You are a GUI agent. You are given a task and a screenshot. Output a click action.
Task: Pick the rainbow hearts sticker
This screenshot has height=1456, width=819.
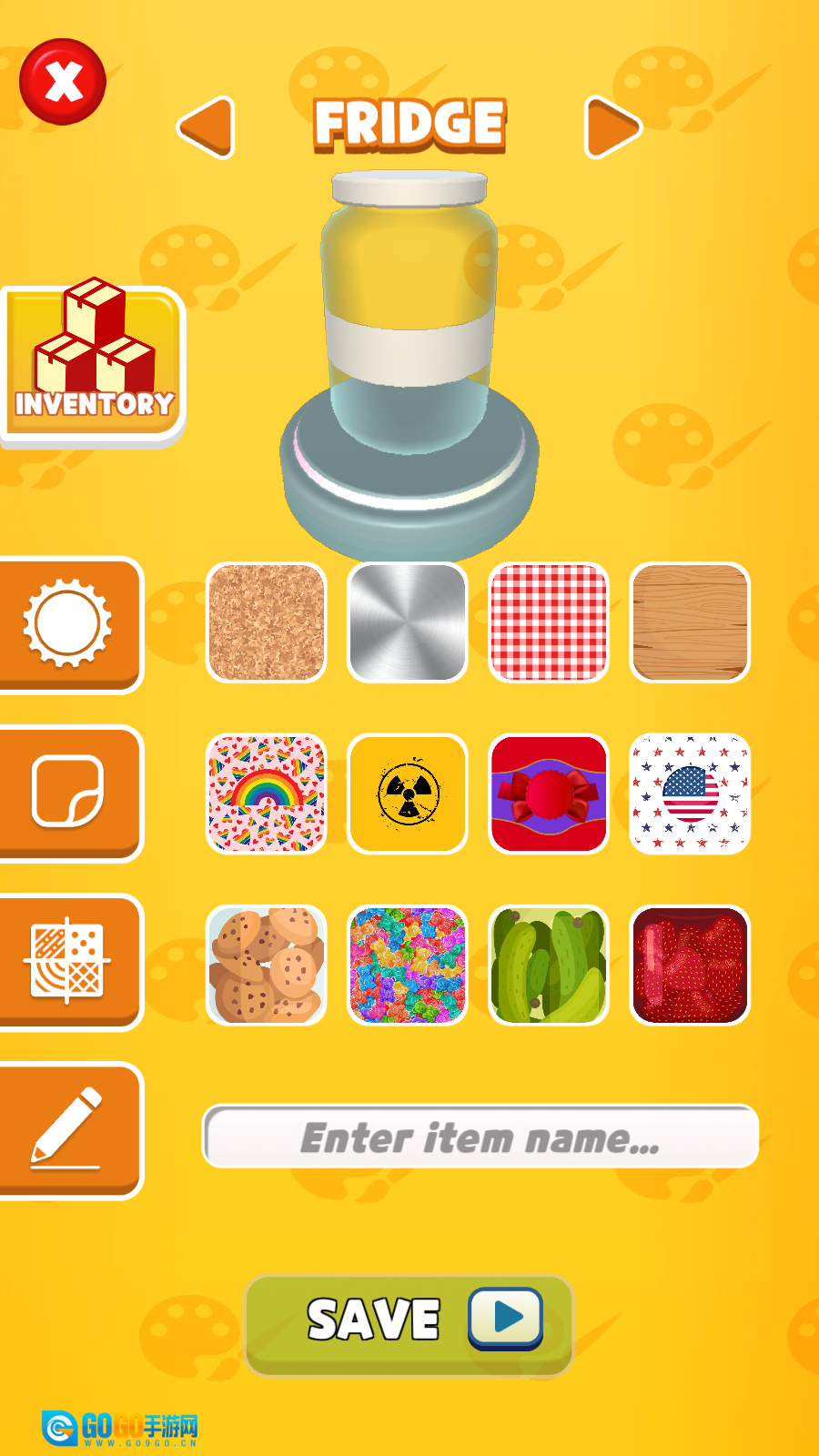266,794
